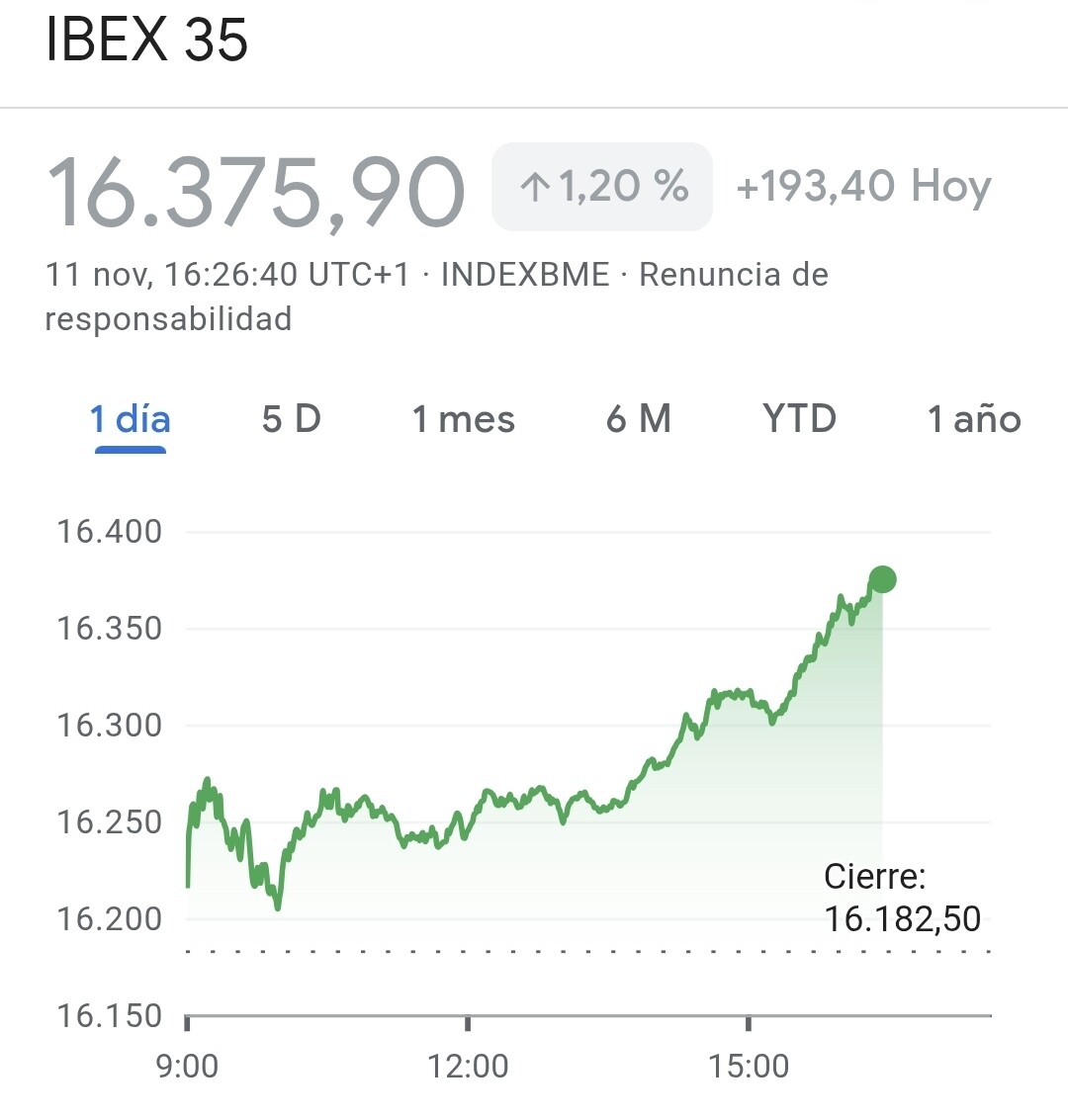Switch to the 5 D chart range
This screenshot has height=1120, width=1068.
pyautogui.click(x=292, y=420)
